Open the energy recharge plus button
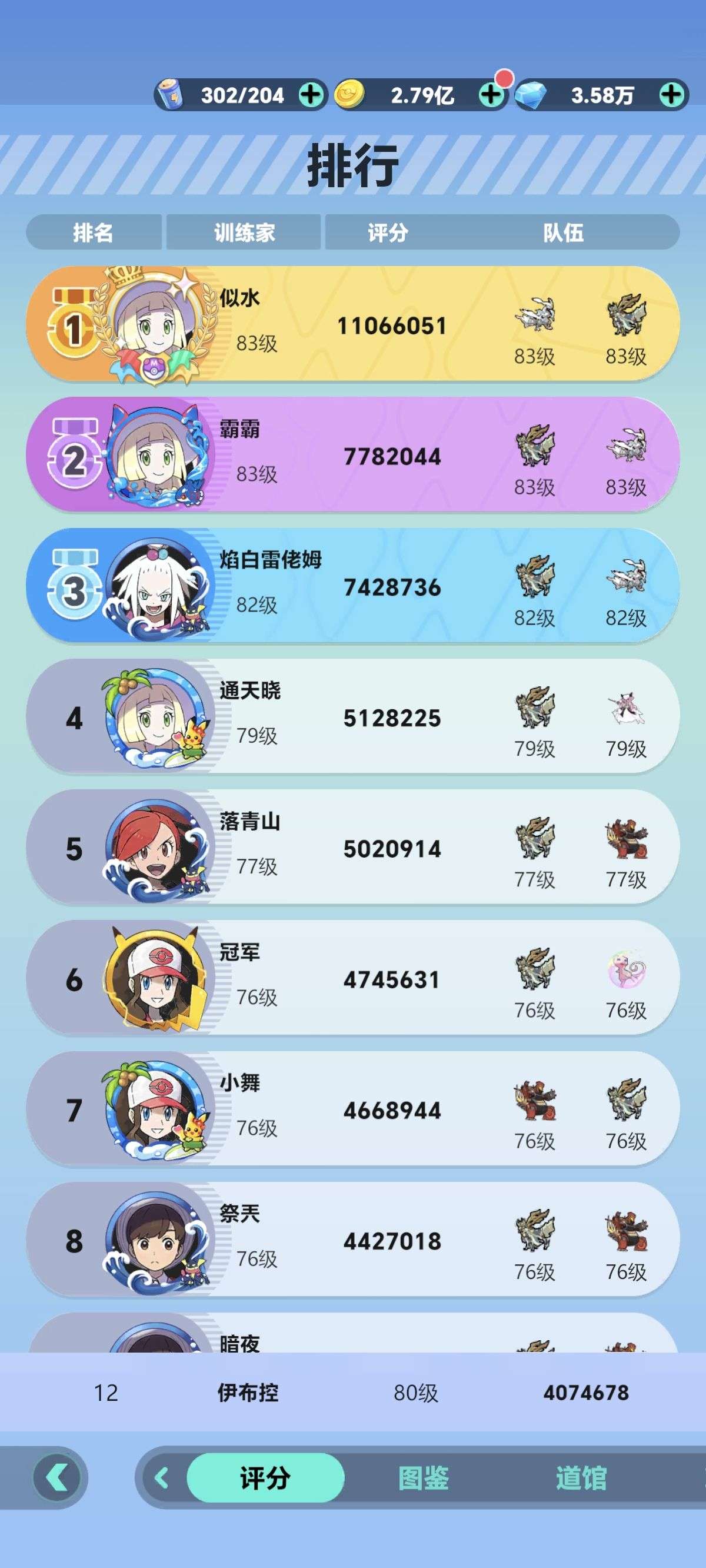Viewport: 706px width, 1568px height. tap(312, 95)
